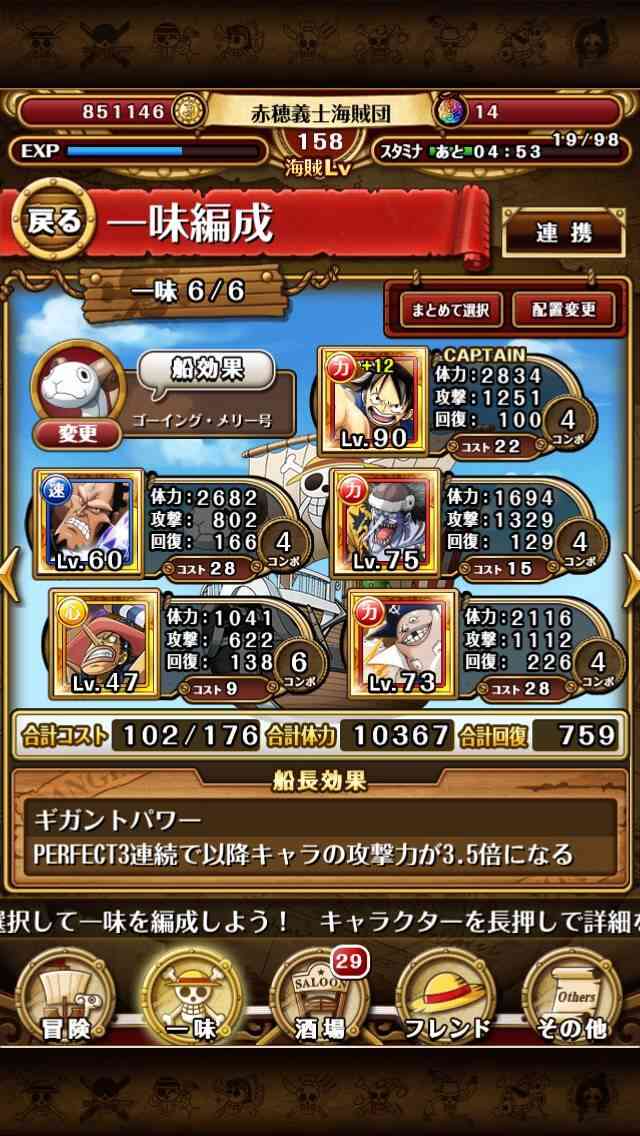Tap the 戻る back button

click(54, 220)
